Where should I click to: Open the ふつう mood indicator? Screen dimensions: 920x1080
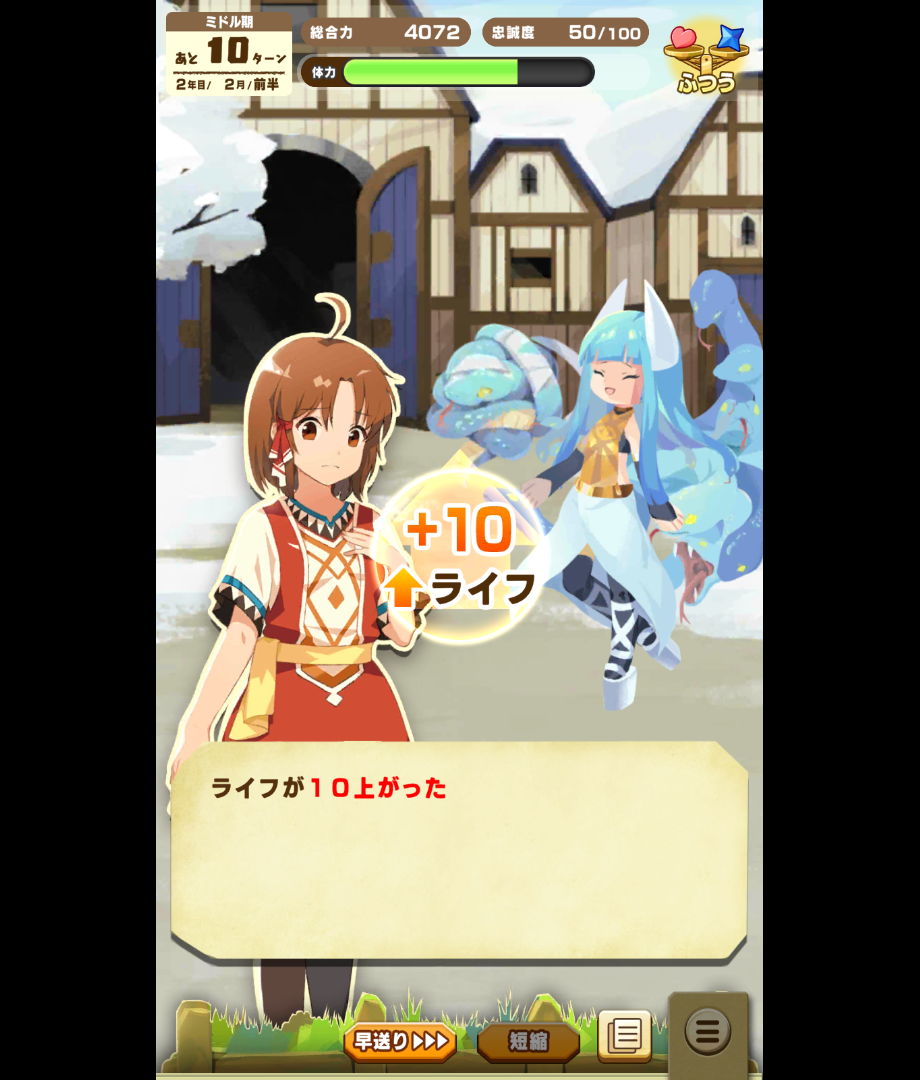[707, 58]
